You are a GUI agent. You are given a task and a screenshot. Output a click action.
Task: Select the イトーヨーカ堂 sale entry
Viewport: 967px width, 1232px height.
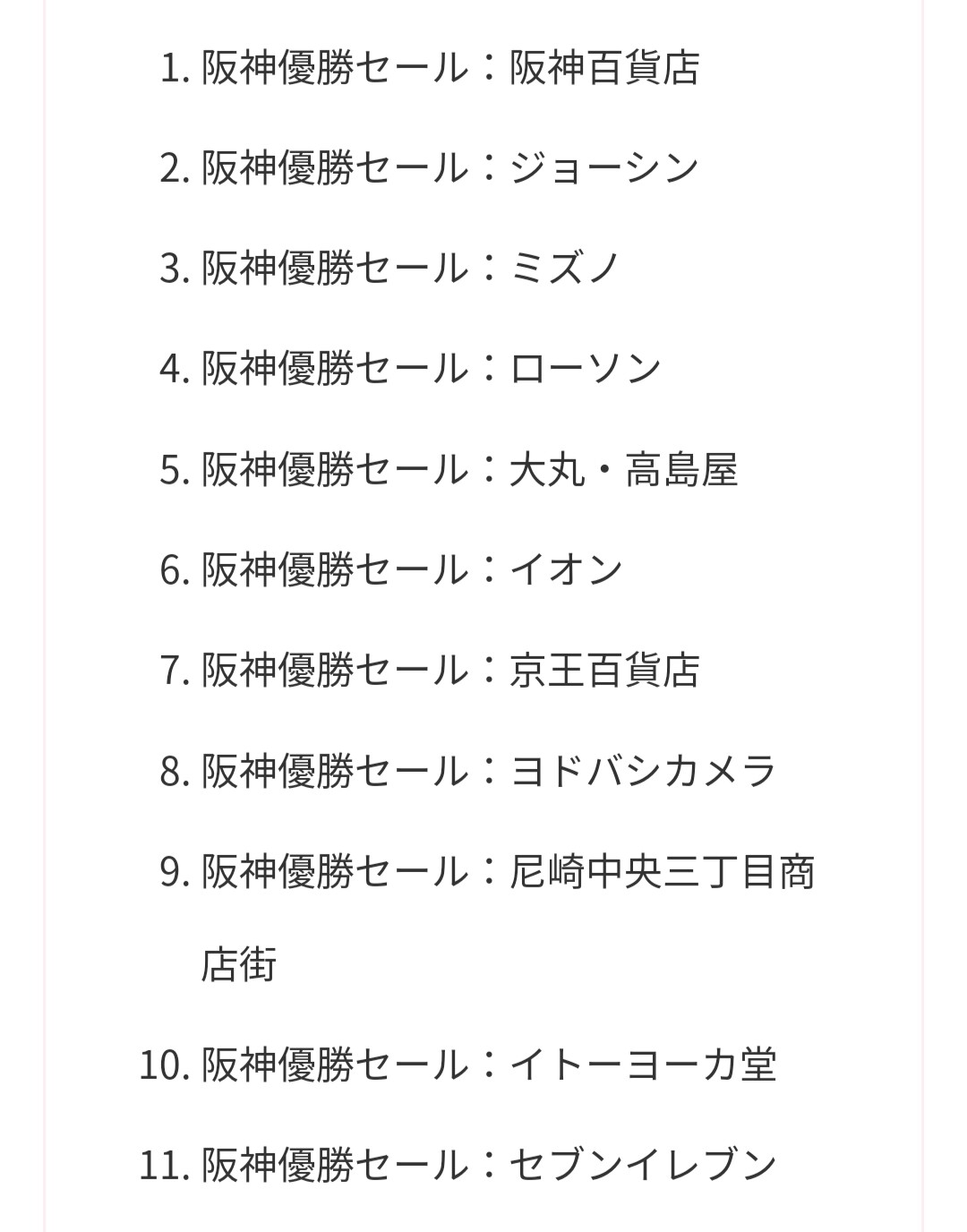(x=489, y=1065)
